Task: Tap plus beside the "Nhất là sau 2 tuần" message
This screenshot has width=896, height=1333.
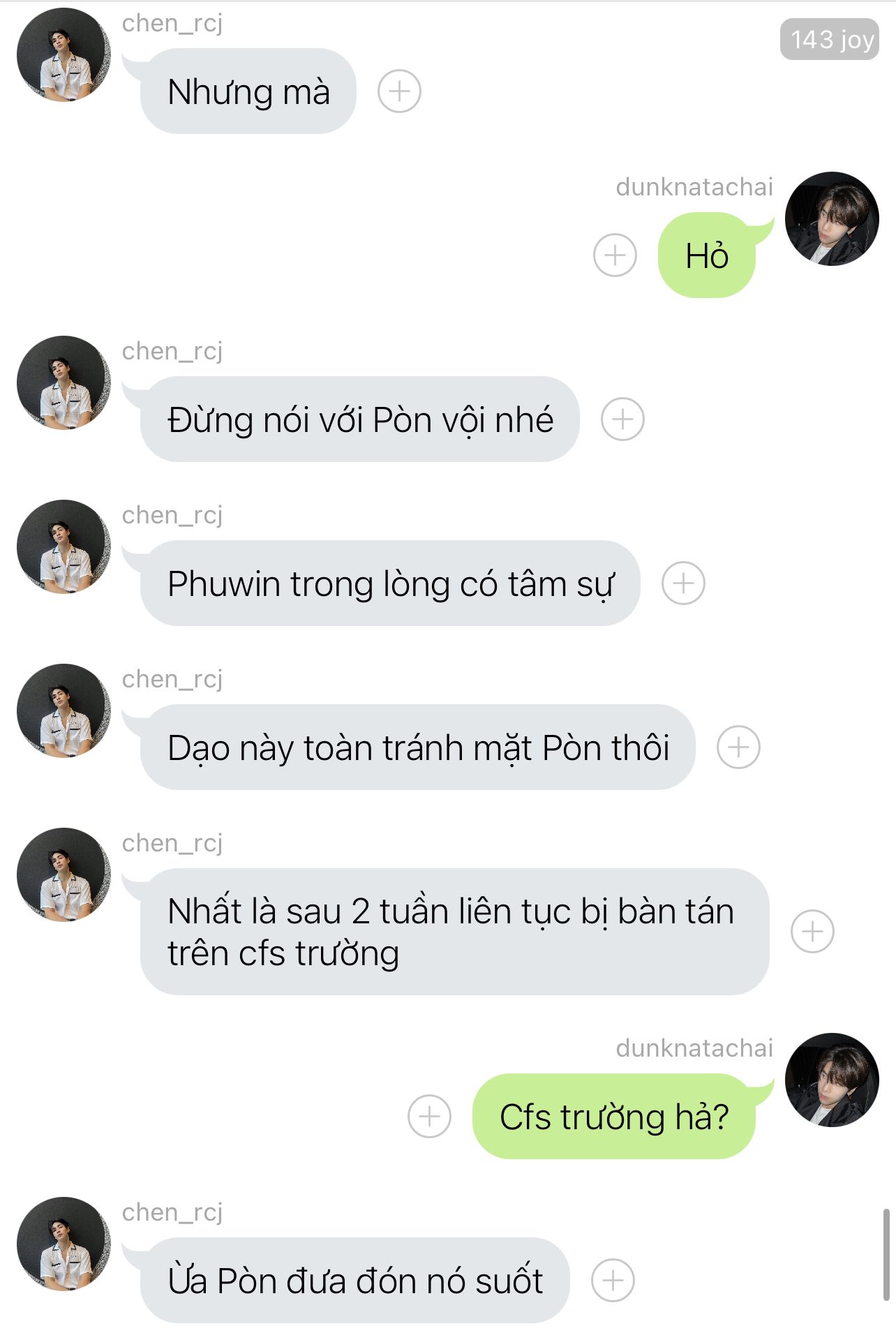Action: [812, 932]
